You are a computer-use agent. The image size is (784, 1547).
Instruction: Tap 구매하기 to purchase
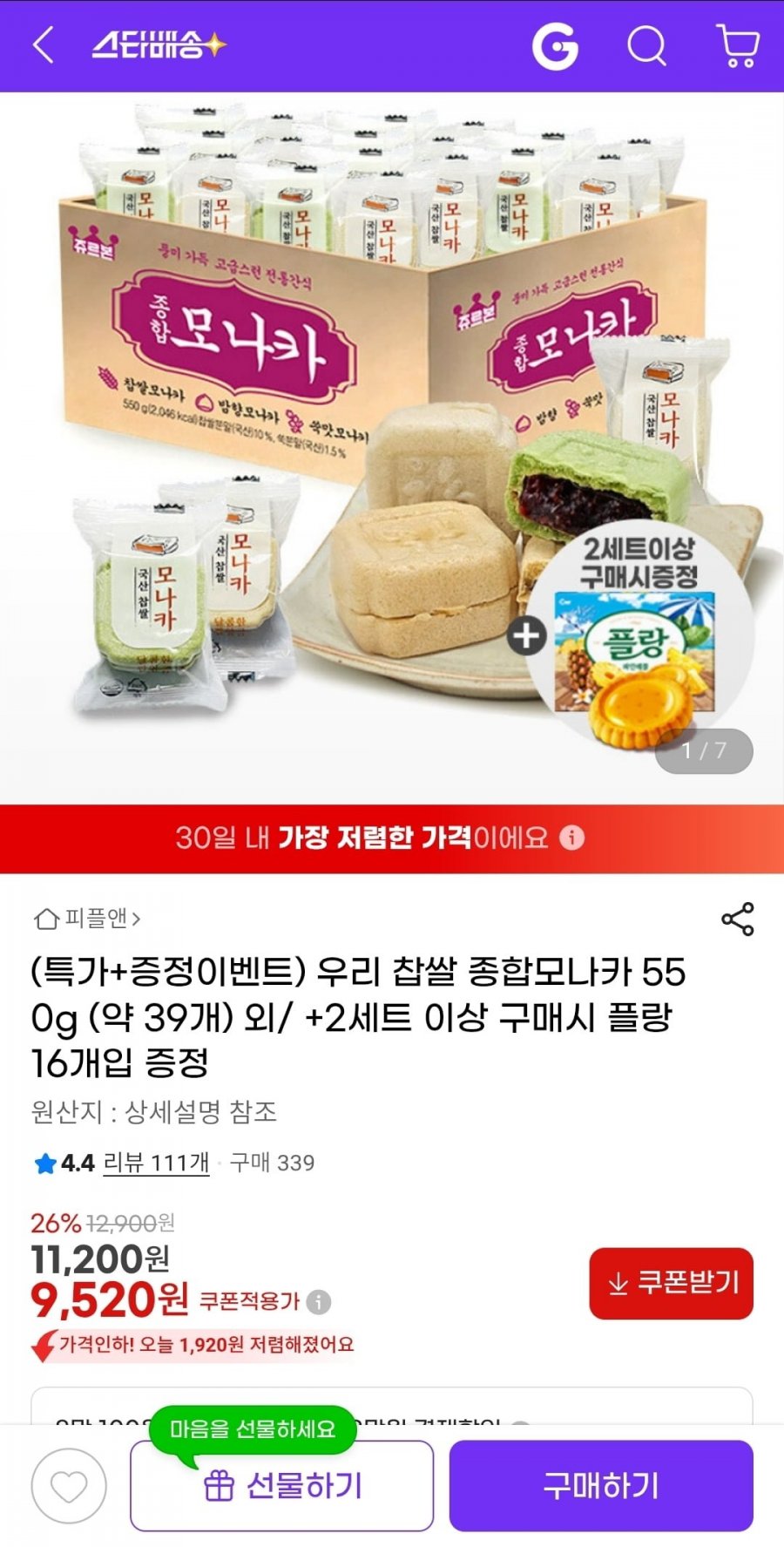pos(600,1487)
